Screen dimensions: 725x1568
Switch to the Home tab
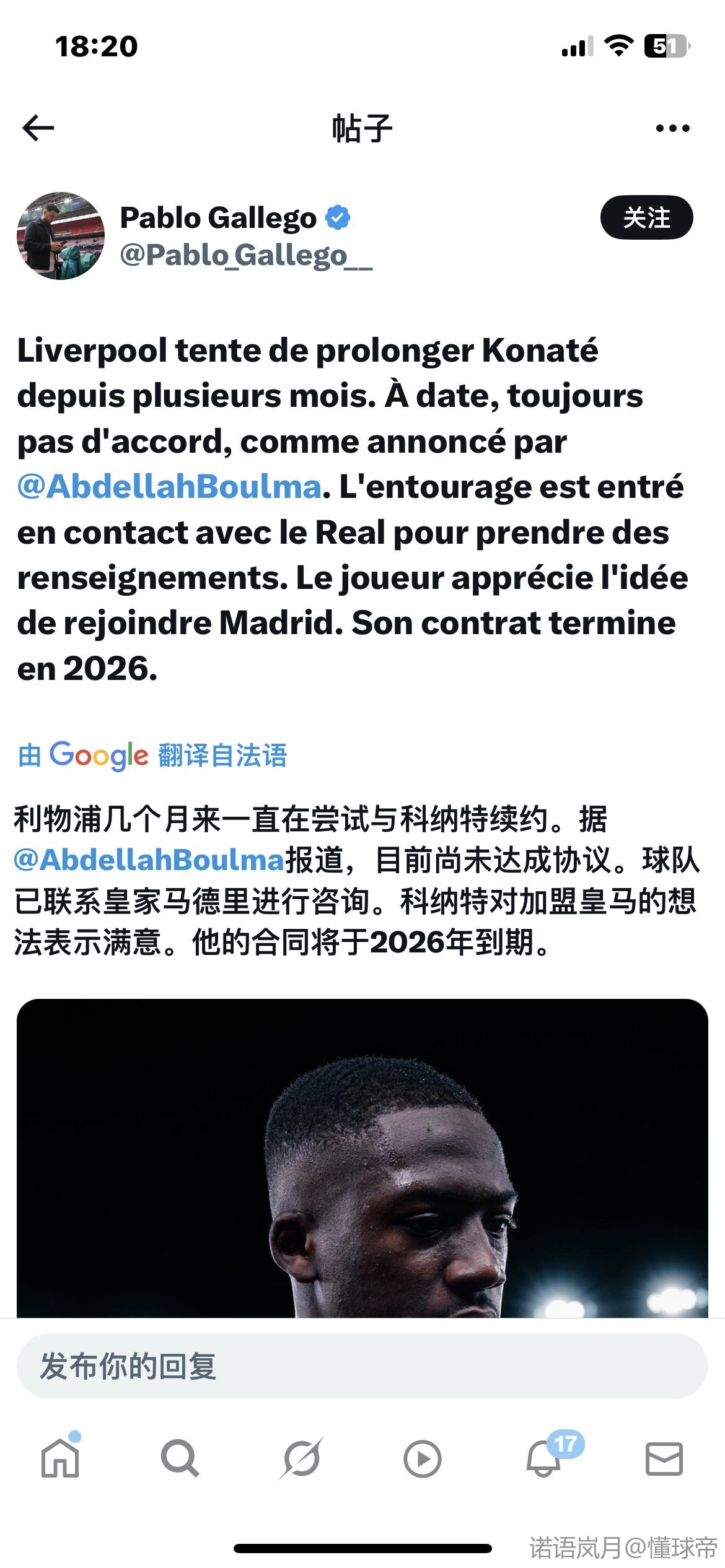click(x=60, y=1459)
